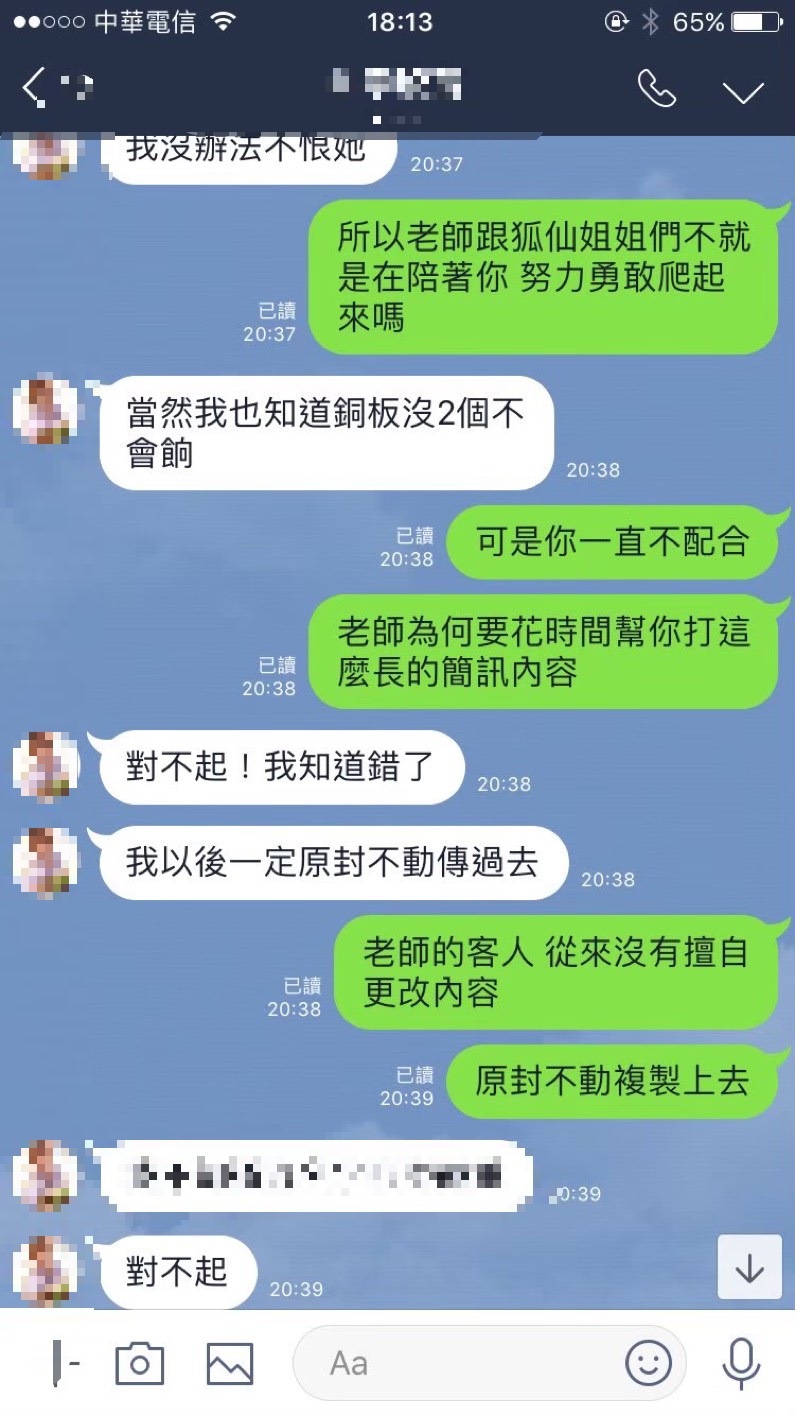The width and height of the screenshot is (795, 1416).
Task: Open the camera to take a photo
Action: click(140, 1363)
